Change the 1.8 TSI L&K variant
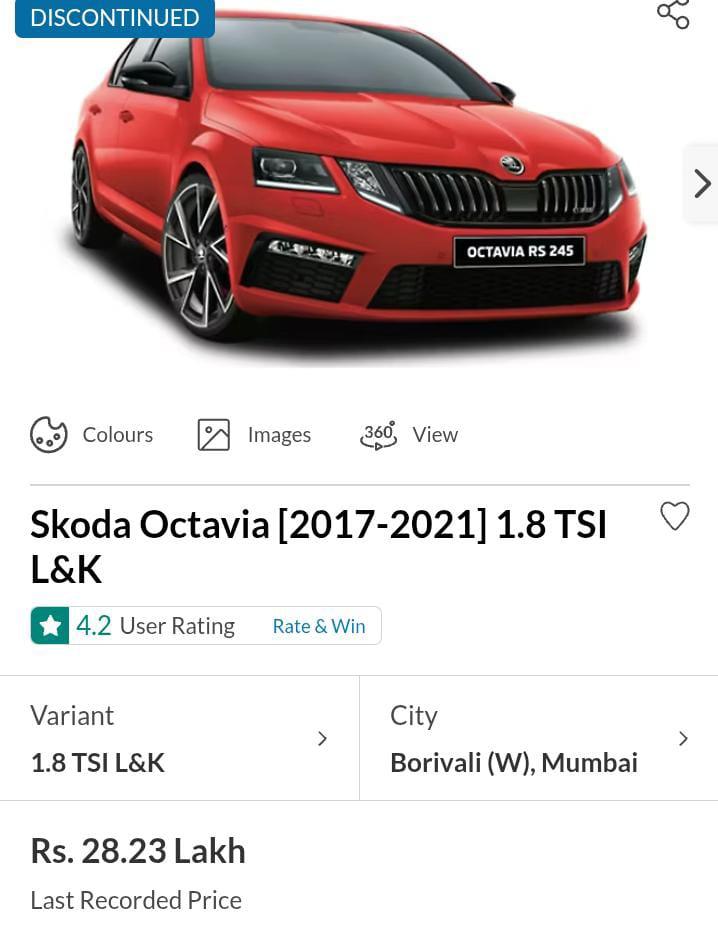718x952 pixels. [x=180, y=739]
